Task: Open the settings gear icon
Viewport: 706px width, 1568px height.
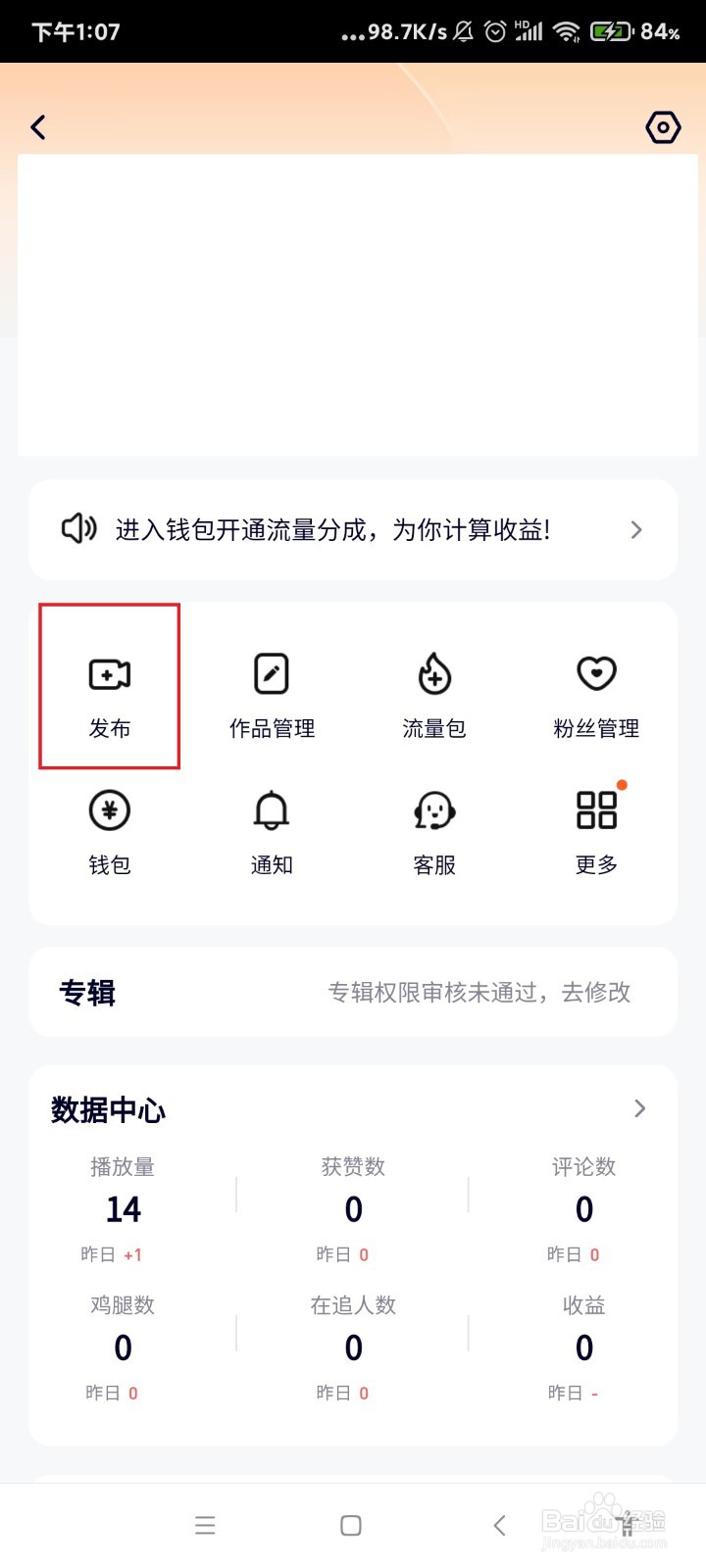Action: (x=663, y=126)
